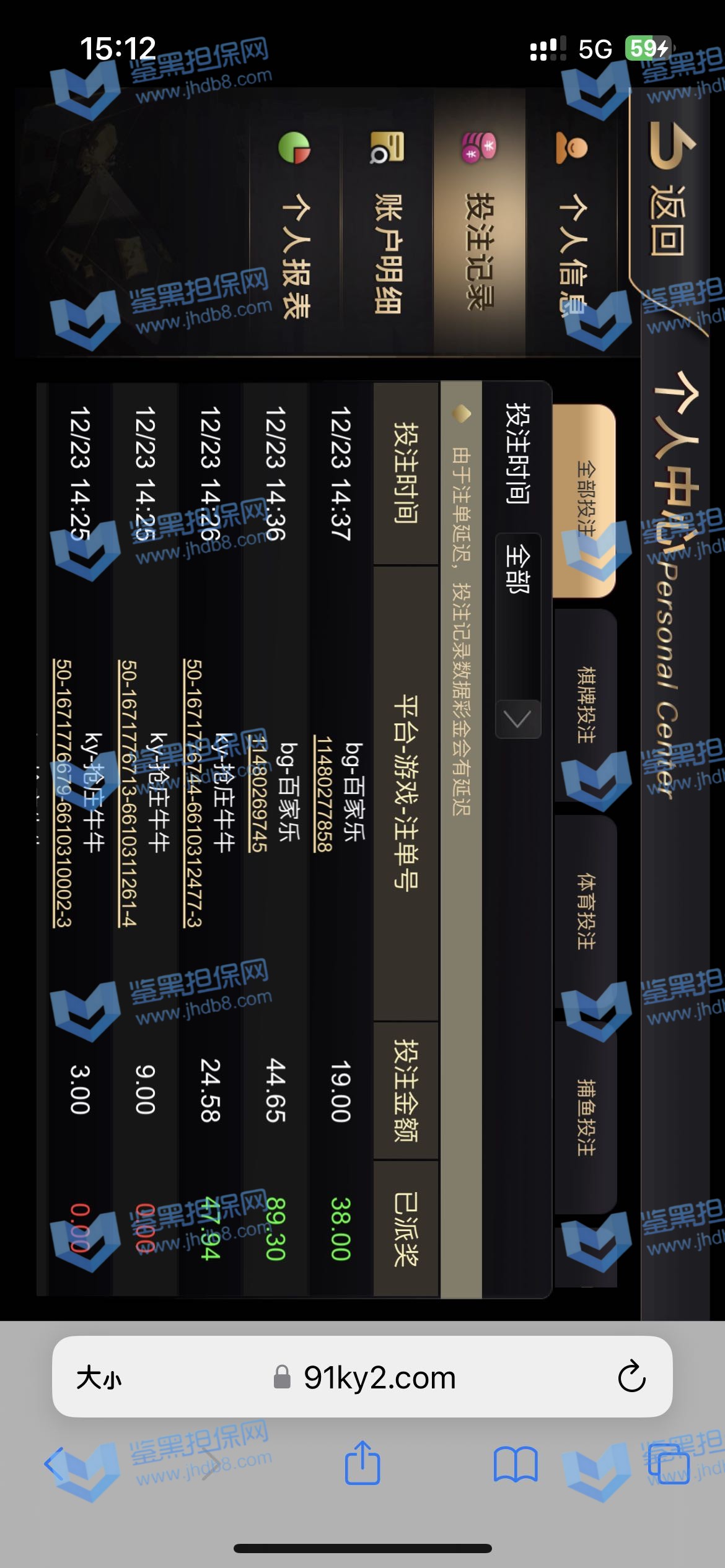Reload the page in Safari
Image resolution: width=725 pixels, height=1568 pixels.
[631, 1377]
